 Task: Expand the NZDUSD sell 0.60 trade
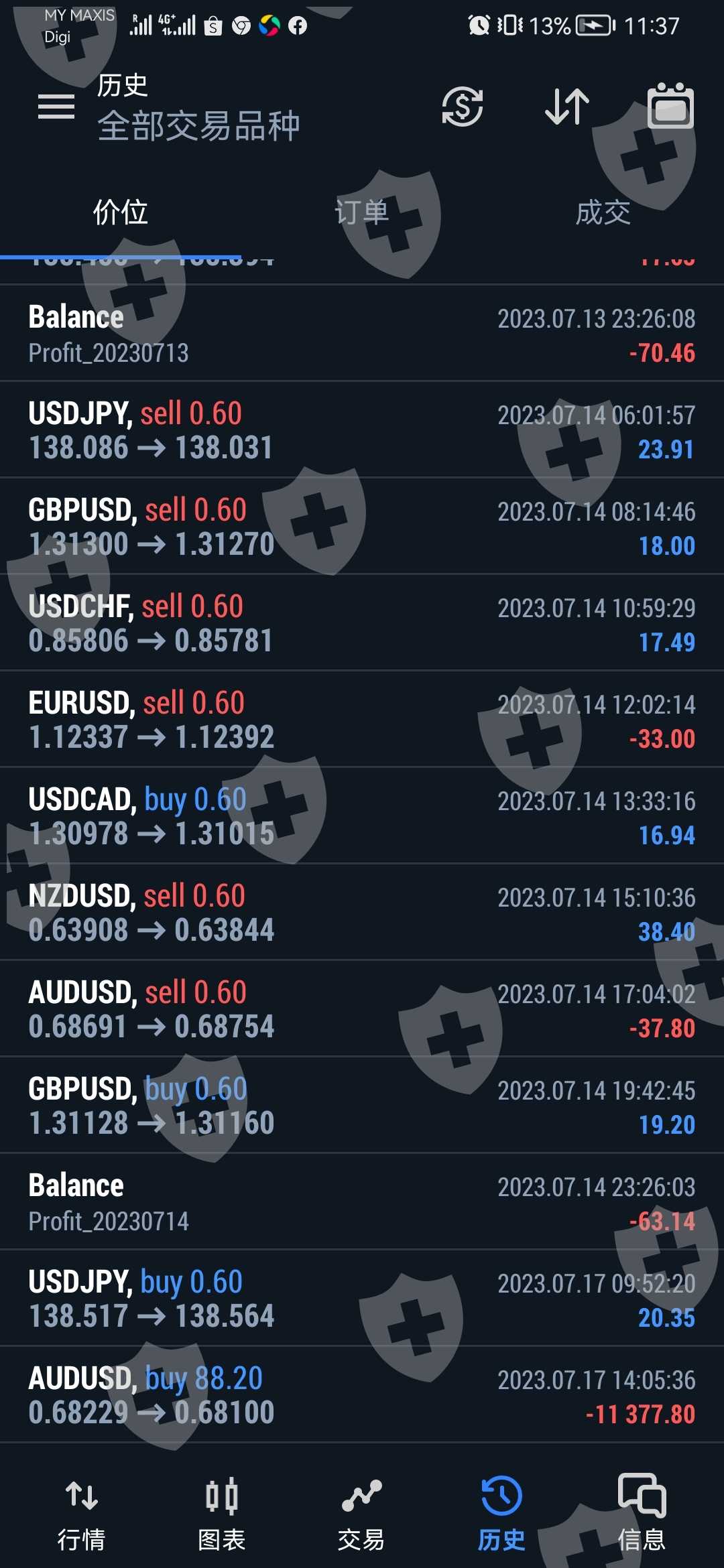[362, 913]
